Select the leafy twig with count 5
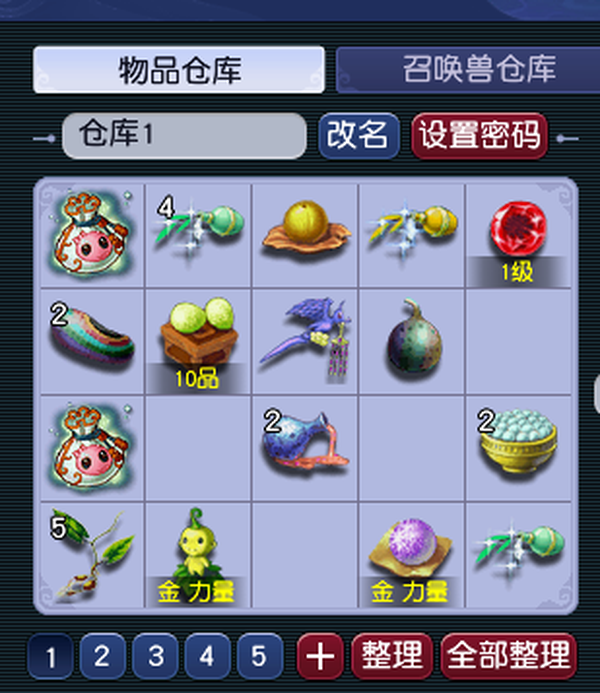 [x=92, y=555]
